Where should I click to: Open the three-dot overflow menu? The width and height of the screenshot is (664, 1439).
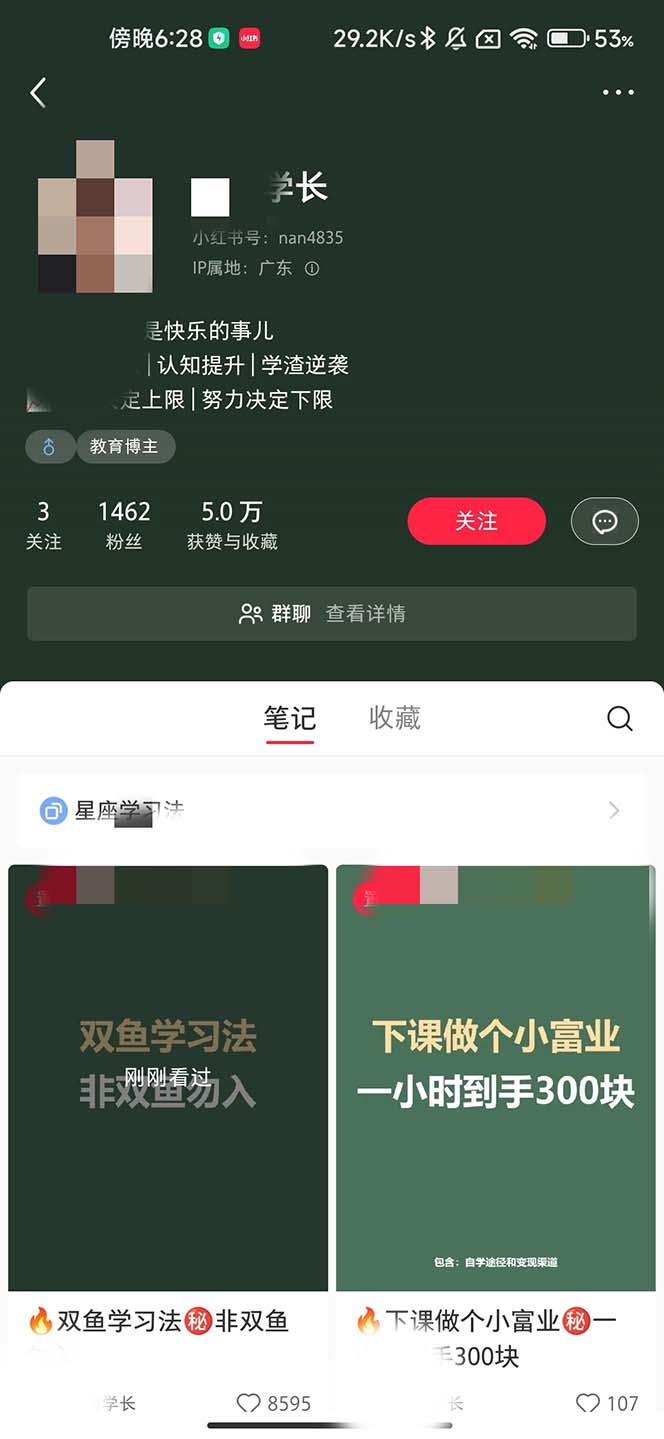coord(618,93)
